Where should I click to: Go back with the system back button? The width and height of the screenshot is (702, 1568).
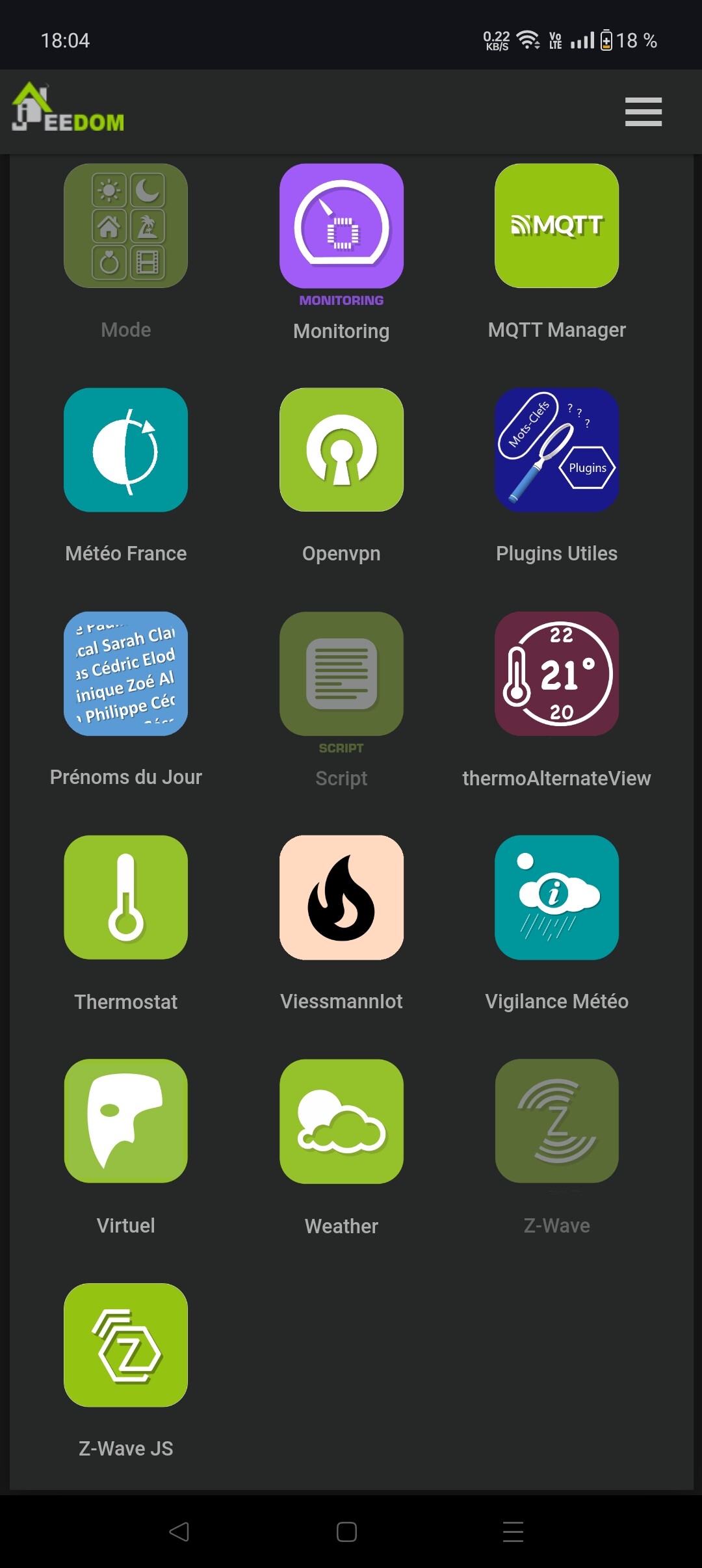pyautogui.click(x=179, y=1532)
